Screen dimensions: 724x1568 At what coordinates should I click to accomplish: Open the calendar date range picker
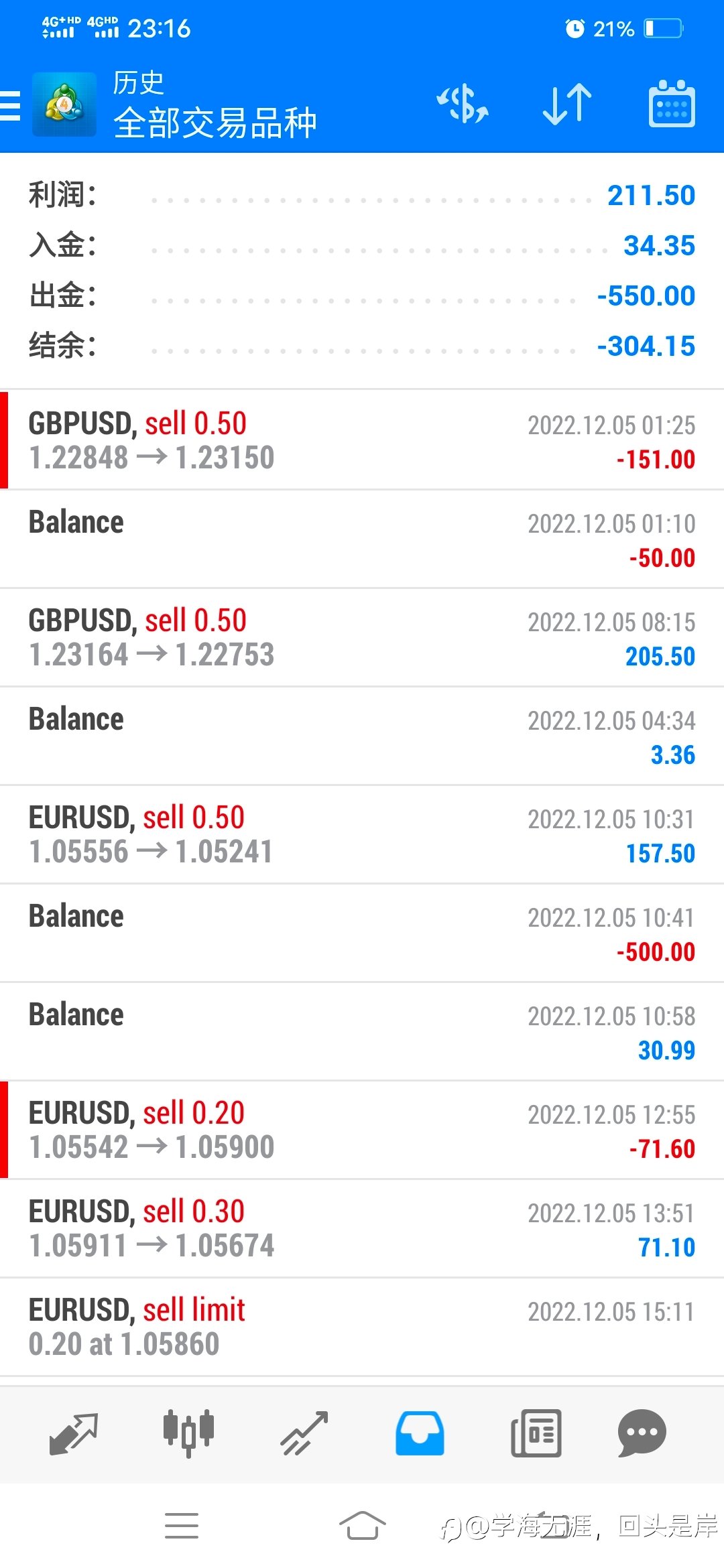(x=672, y=104)
